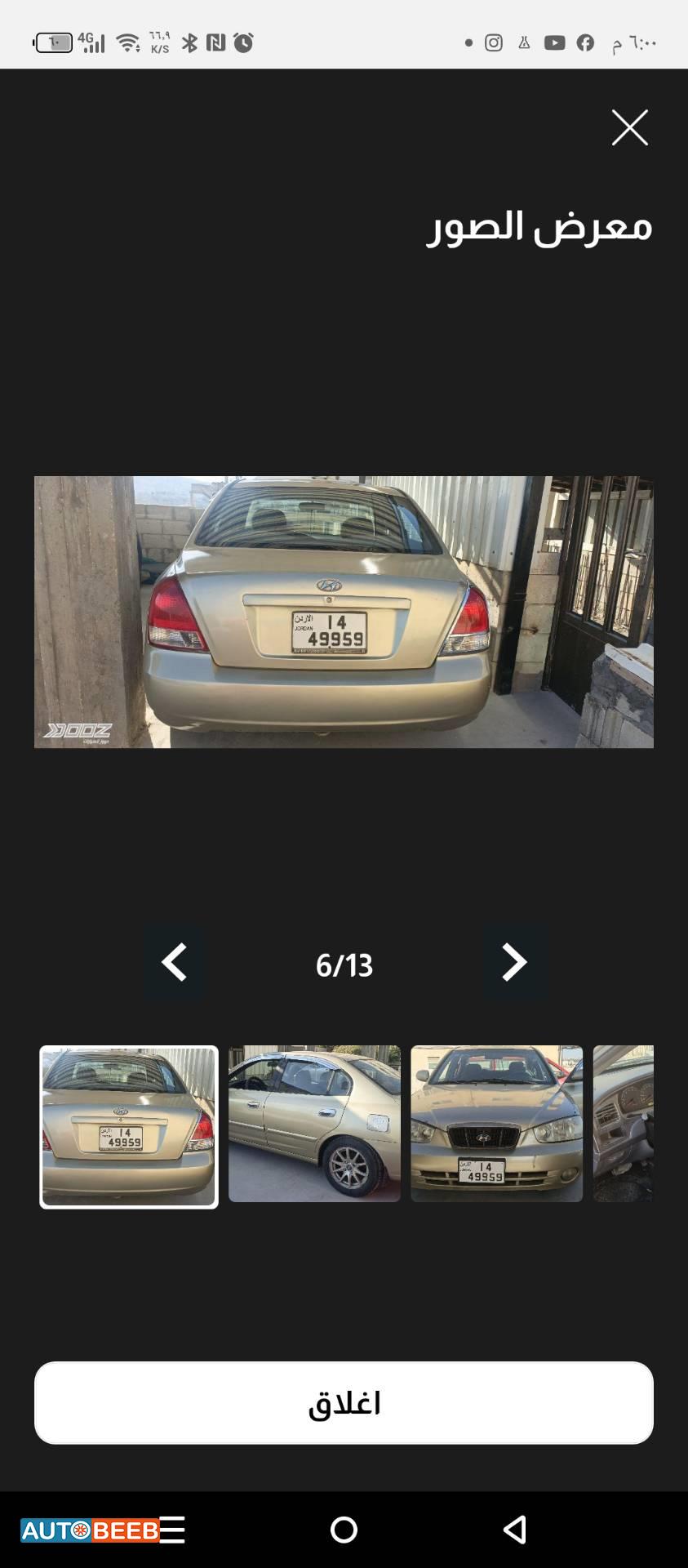
Task: Go back with the system back button
Action: pos(515,1530)
